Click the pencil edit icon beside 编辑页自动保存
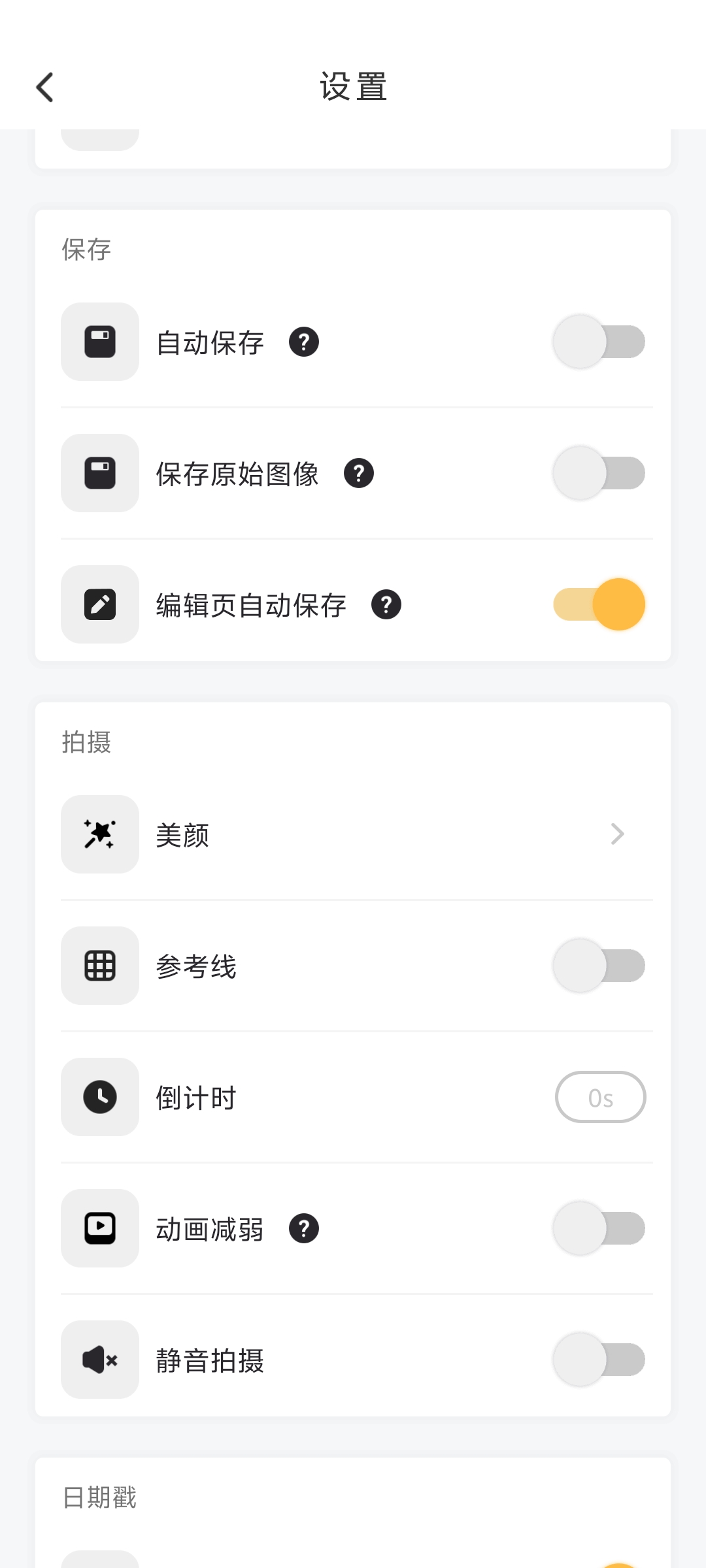Viewport: 706px width, 1568px height. tap(99, 604)
